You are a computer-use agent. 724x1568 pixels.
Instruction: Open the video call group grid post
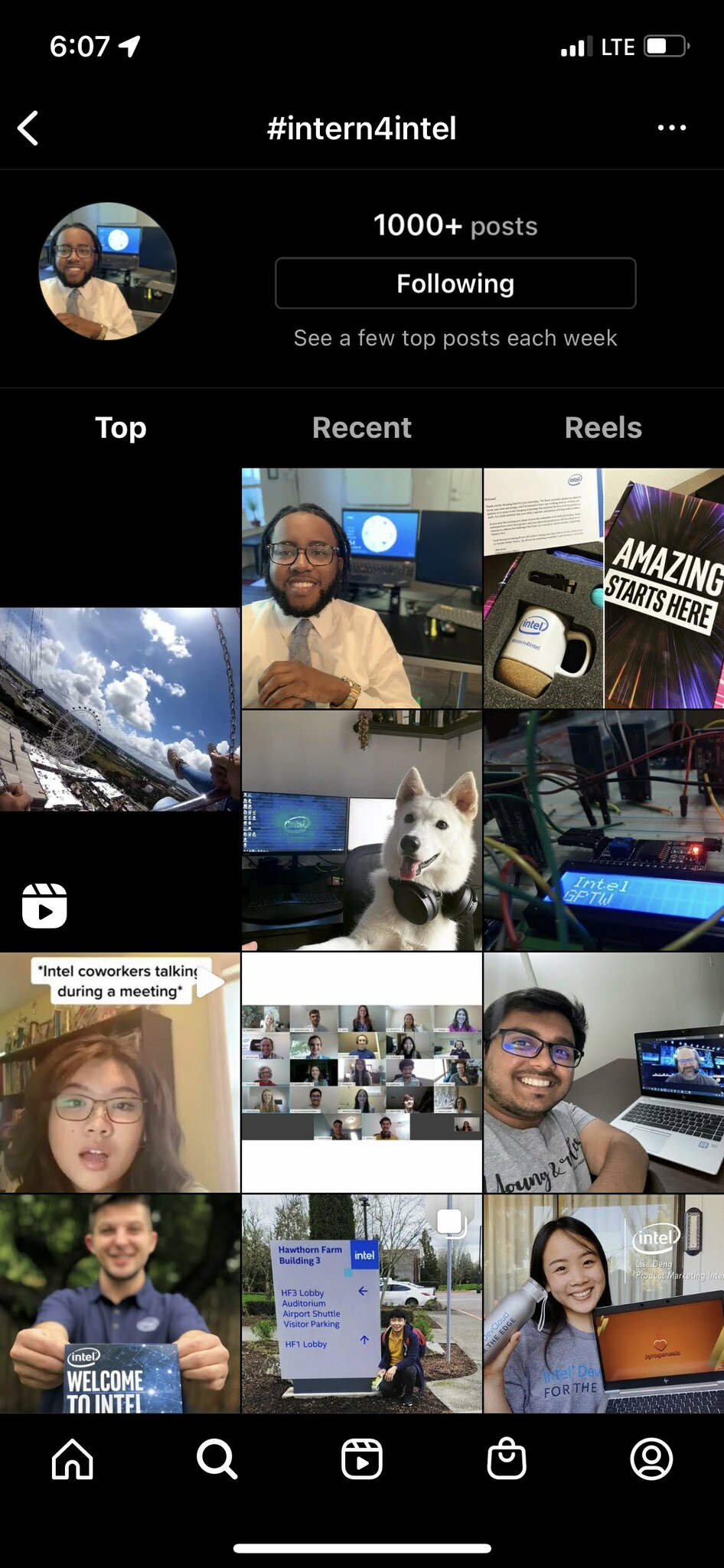click(361, 1072)
